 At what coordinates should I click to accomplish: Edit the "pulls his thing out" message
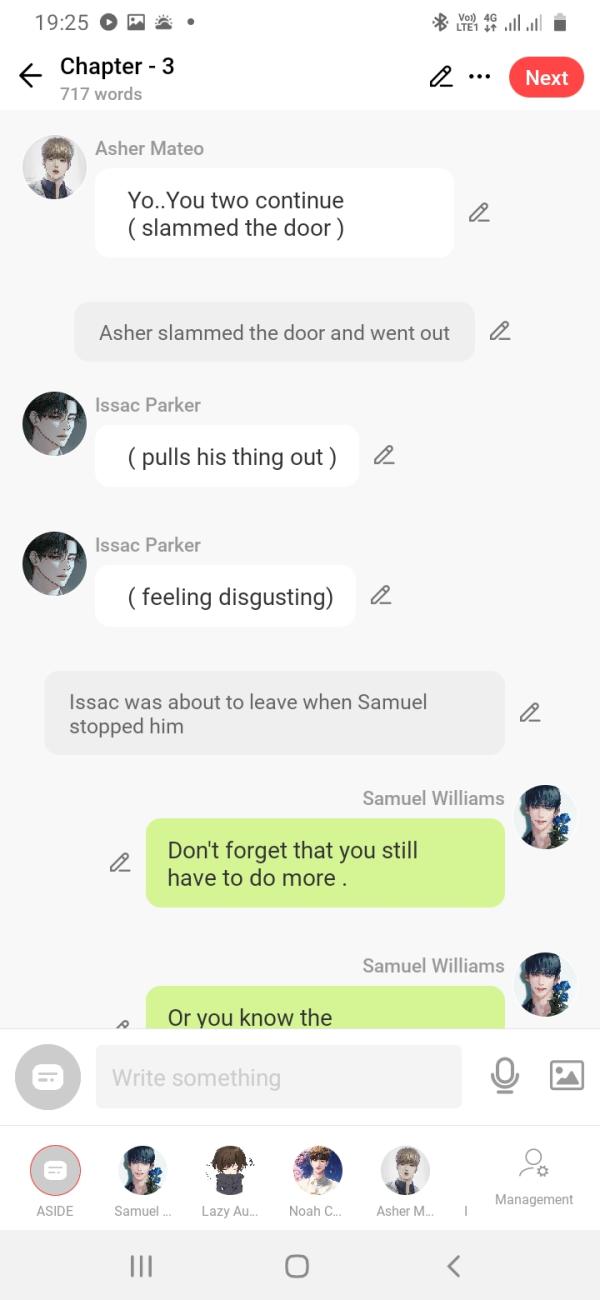click(x=383, y=456)
